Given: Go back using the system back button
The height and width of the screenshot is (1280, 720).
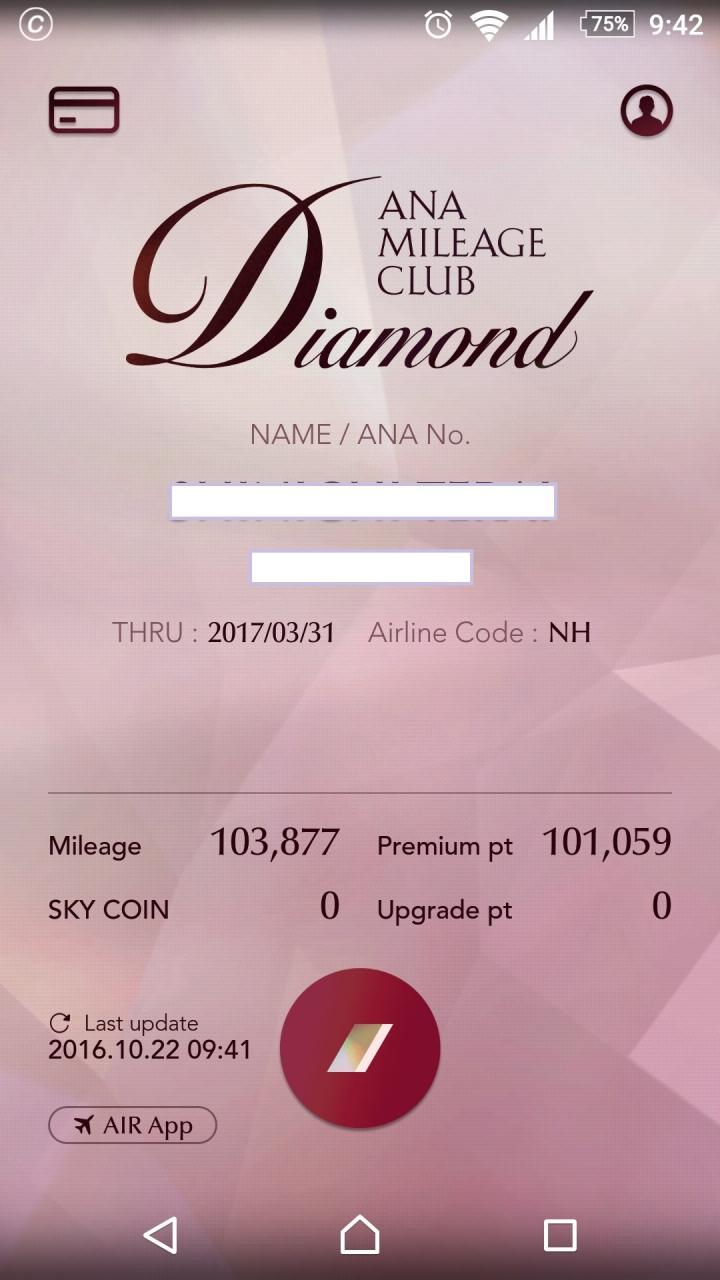Looking at the screenshot, I should point(160,1235).
